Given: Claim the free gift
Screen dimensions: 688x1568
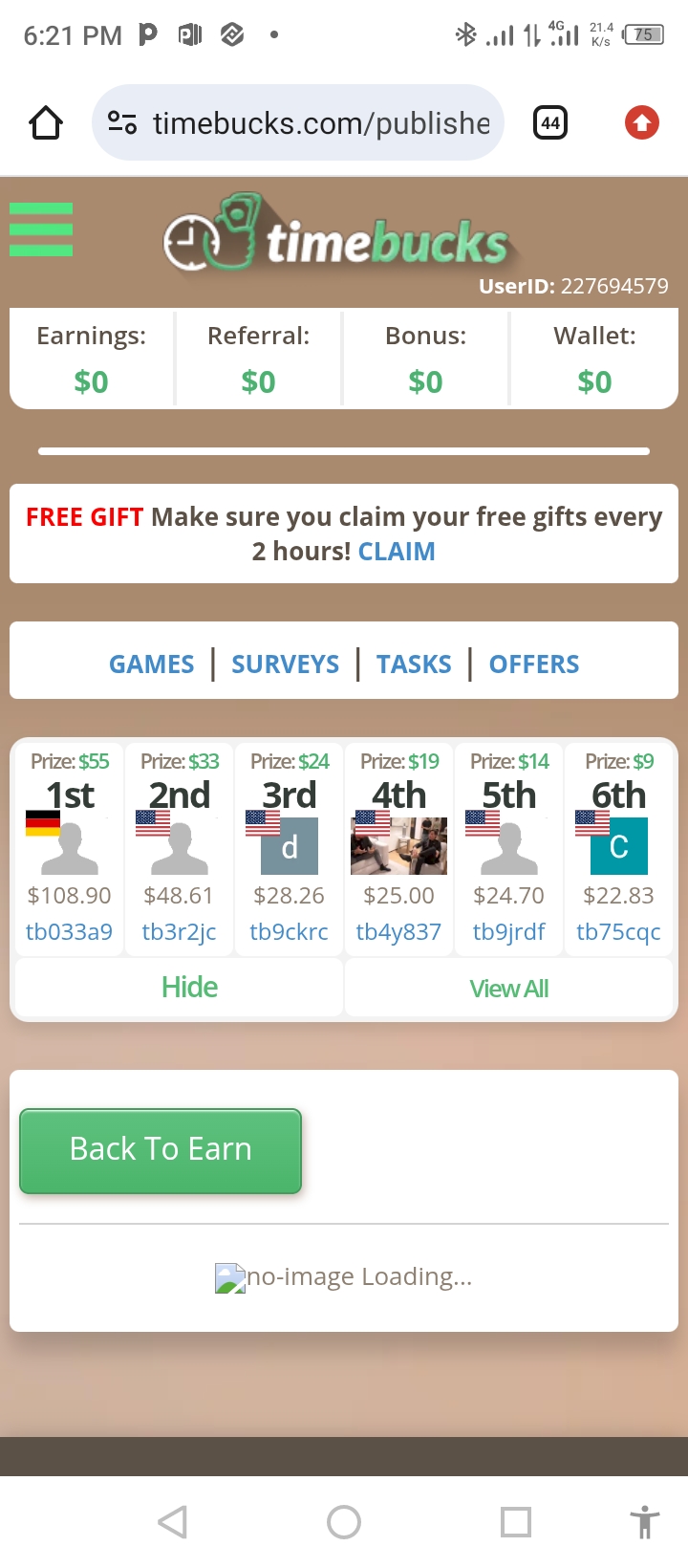Looking at the screenshot, I should (397, 552).
